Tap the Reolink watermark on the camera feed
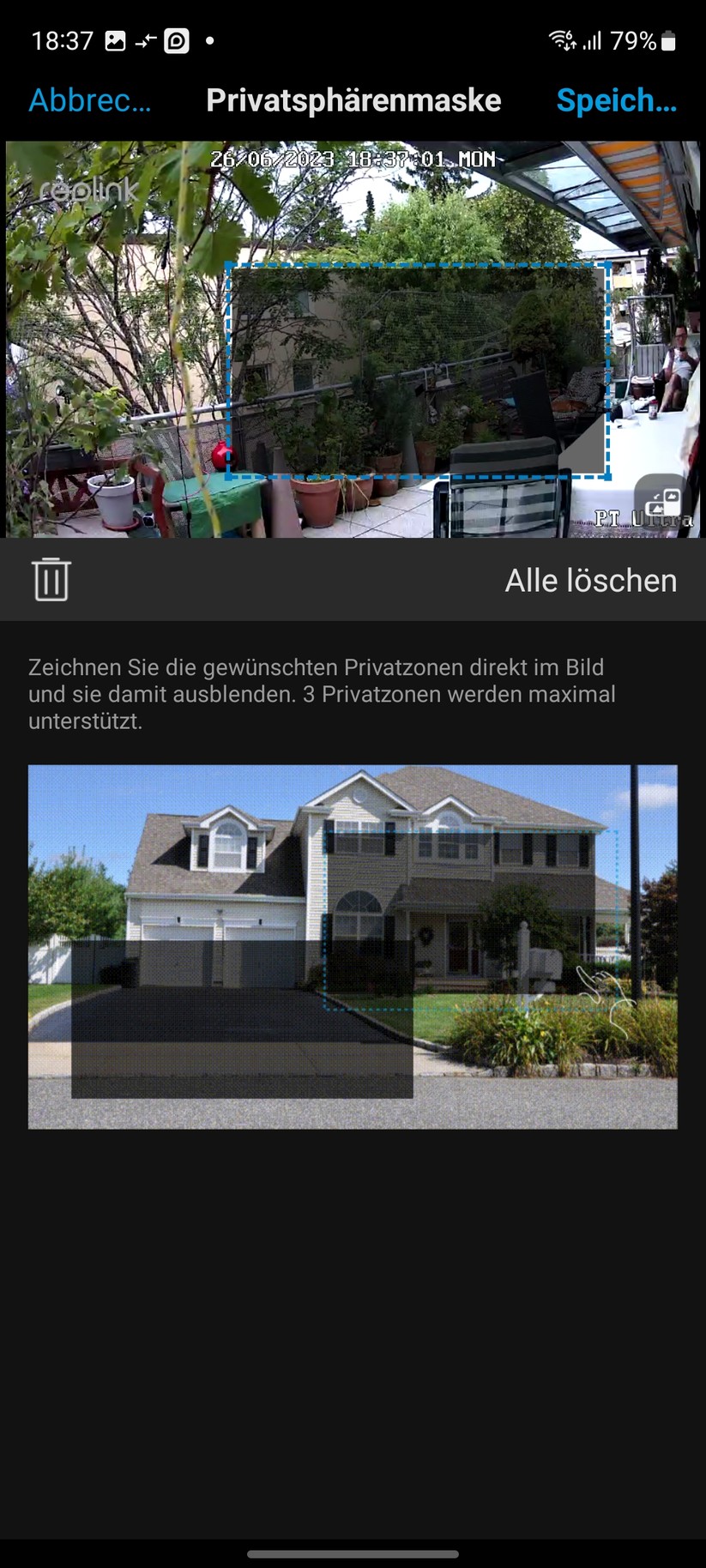The height and width of the screenshot is (1568, 706). pyautogui.click(x=86, y=190)
